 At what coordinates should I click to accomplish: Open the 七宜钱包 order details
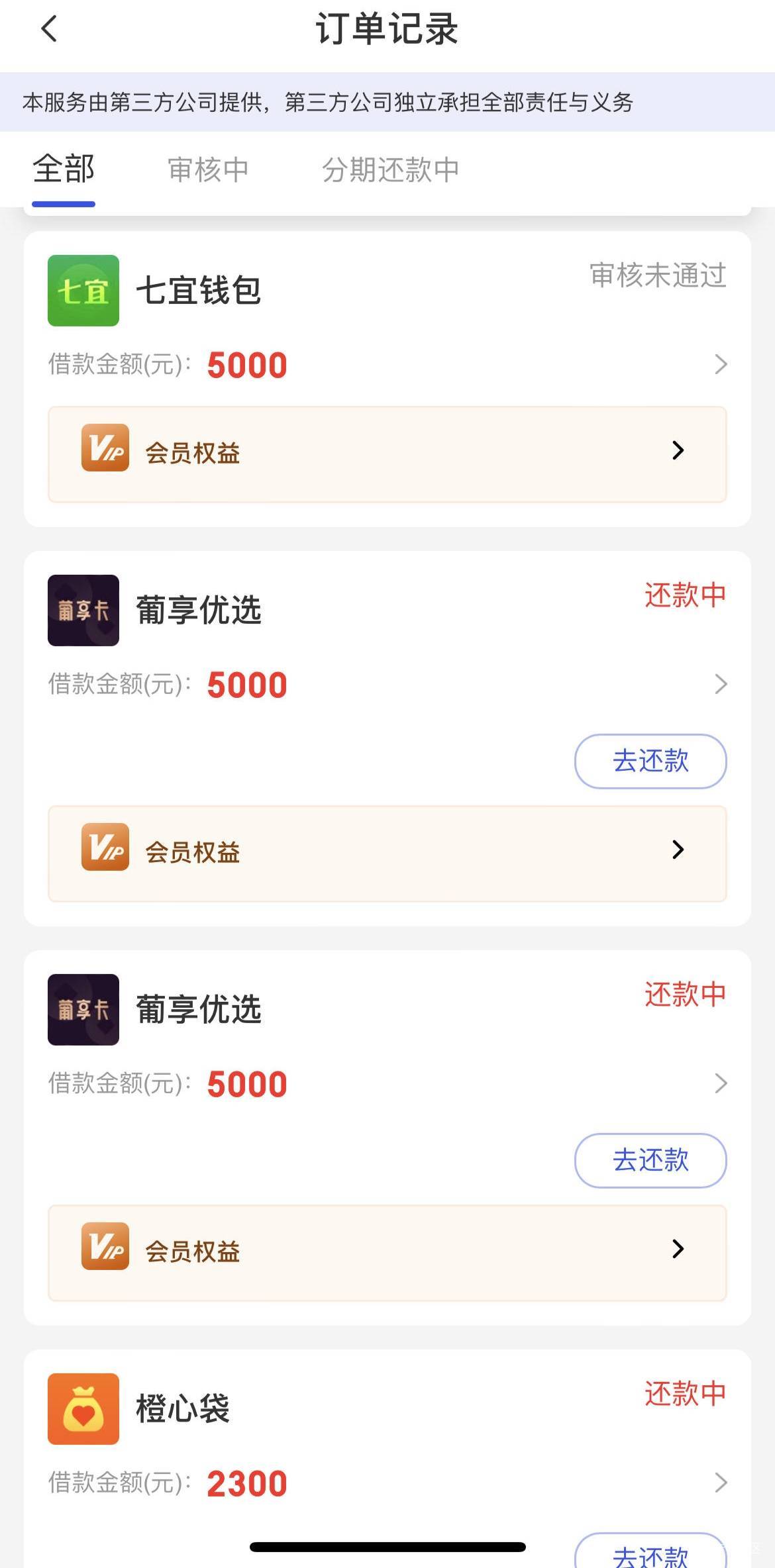(721, 364)
